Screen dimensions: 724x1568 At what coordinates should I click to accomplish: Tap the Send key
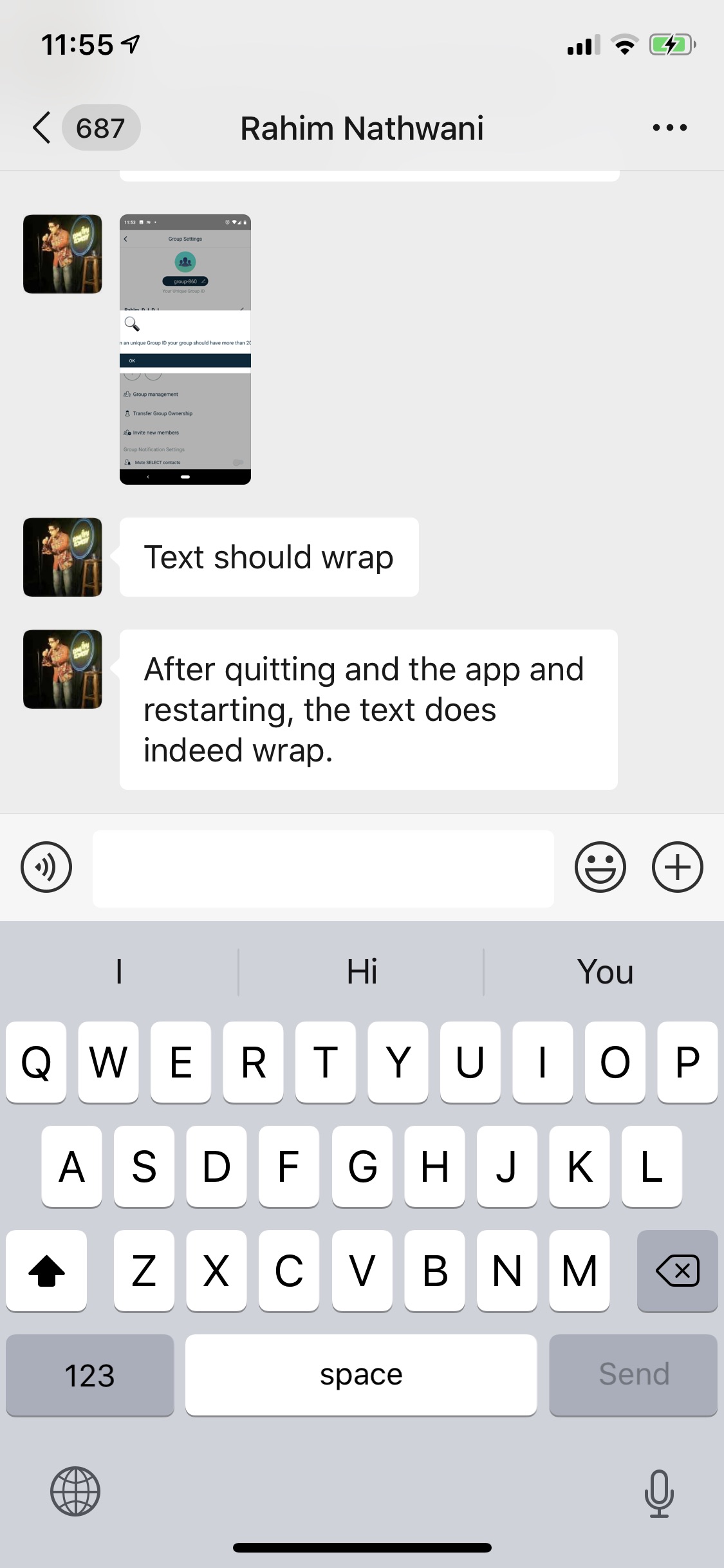(x=633, y=1375)
